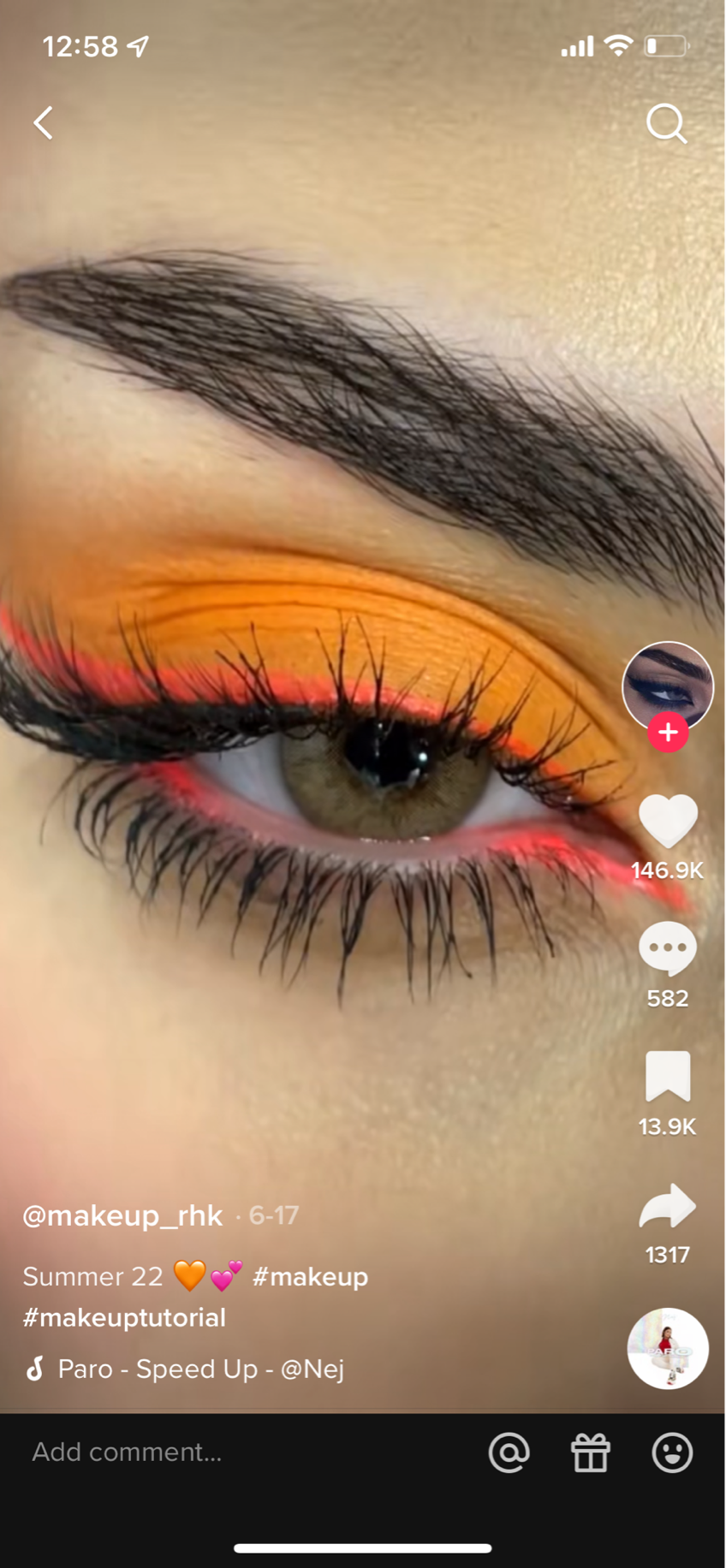Viewport: 726px width, 1568px height.
Task: Open the creator's profile picture
Action: pyautogui.click(x=668, y=686)
